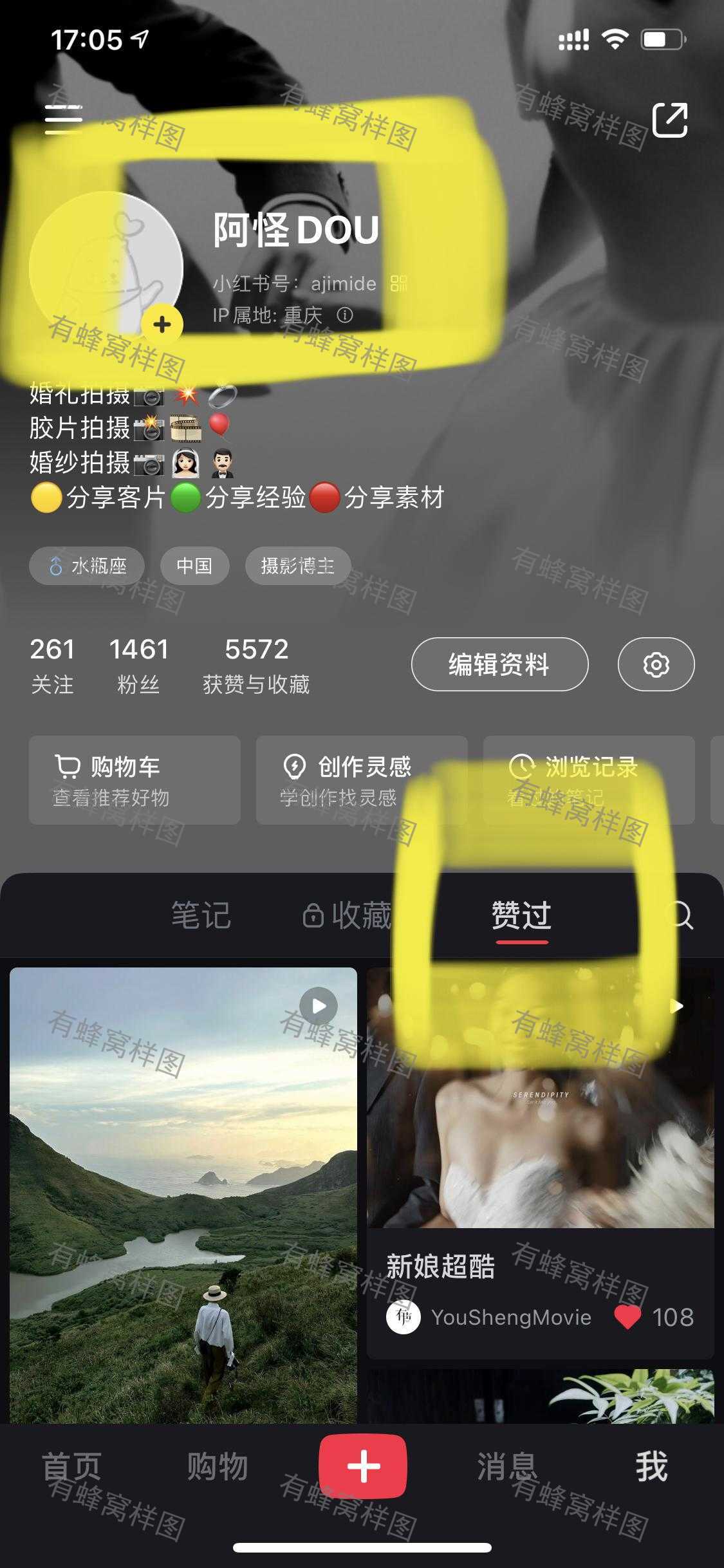The image size is (724, 1568).
Task: Go to the 首页 home tab
Action: (x=71, y=1467)
